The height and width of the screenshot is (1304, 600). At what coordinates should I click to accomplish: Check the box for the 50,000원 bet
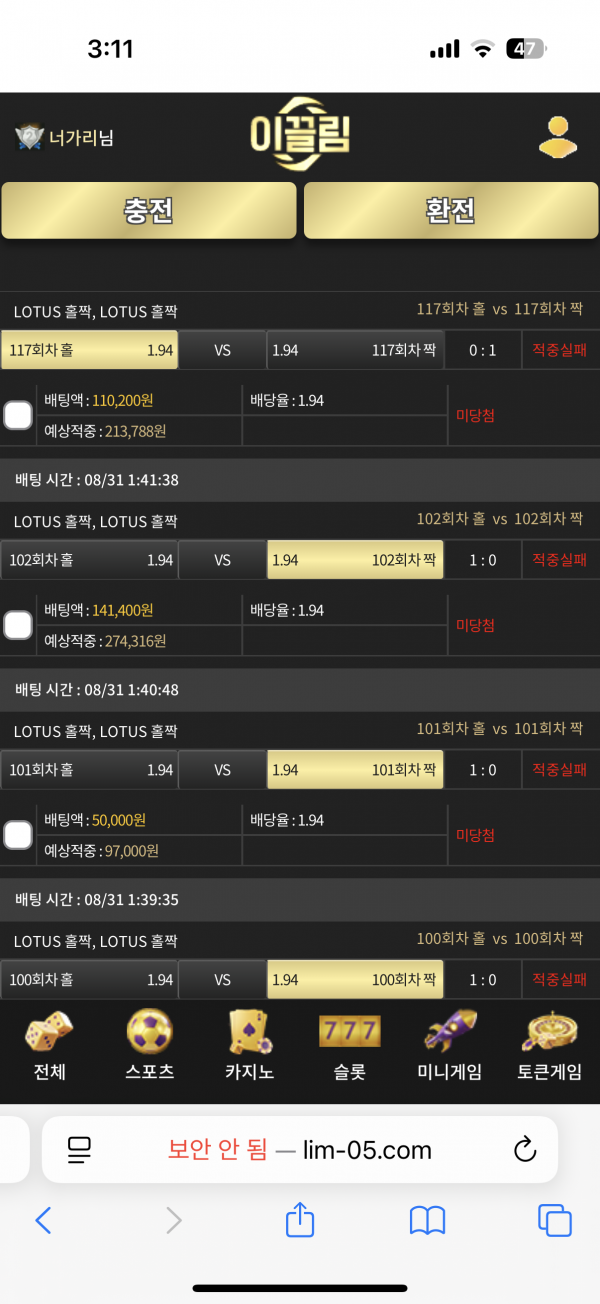[x=18, y=835]
